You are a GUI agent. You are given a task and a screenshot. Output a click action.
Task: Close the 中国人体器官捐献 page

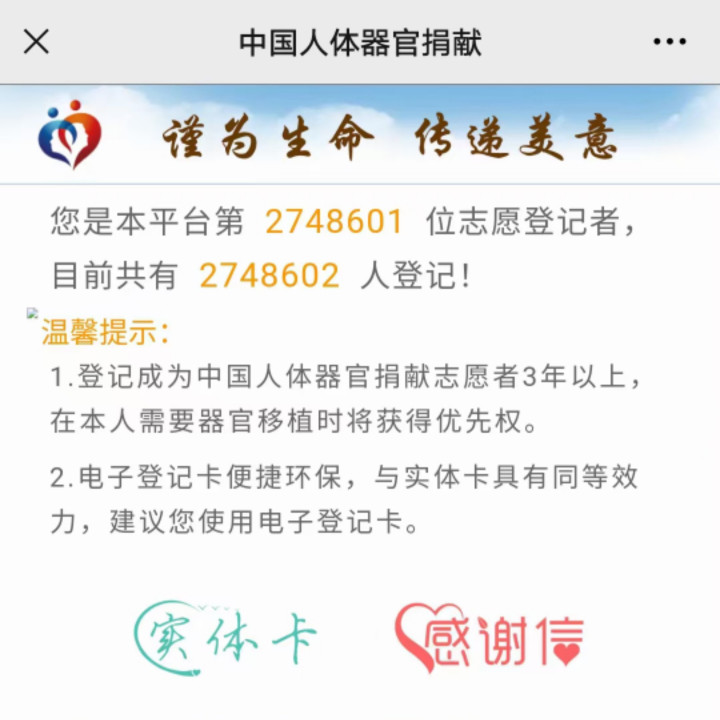(36, 42)
